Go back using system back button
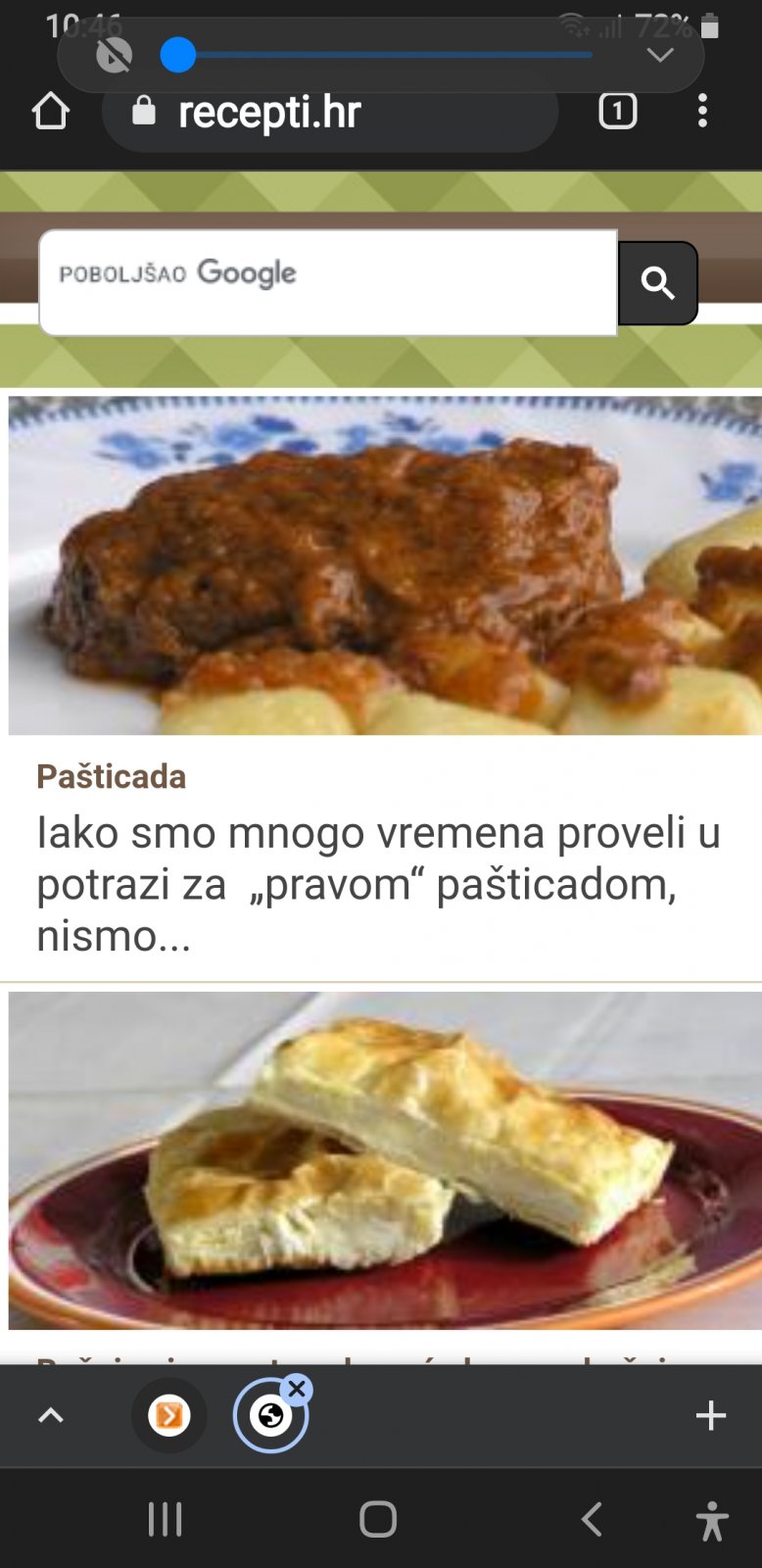 592,1520
